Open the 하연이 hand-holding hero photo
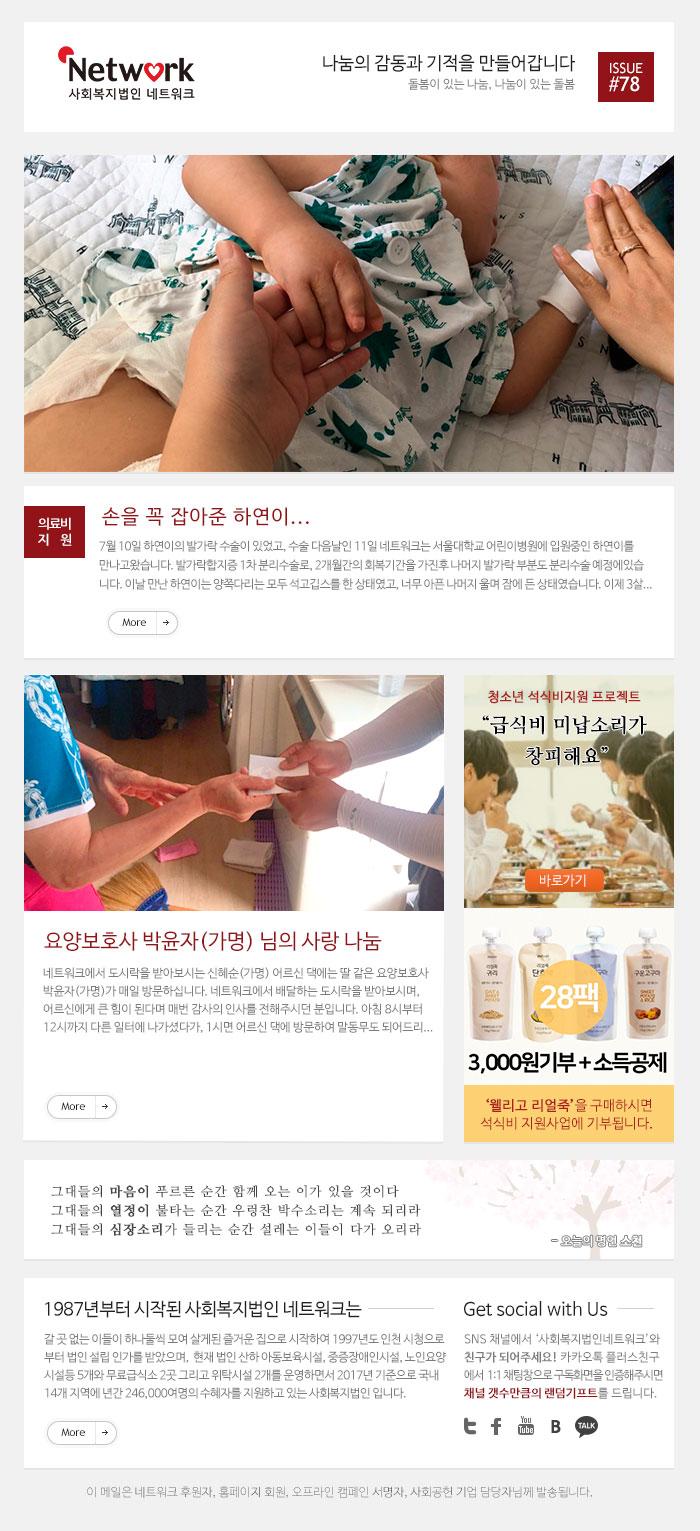700x1531 pixels. click(348, 313)
